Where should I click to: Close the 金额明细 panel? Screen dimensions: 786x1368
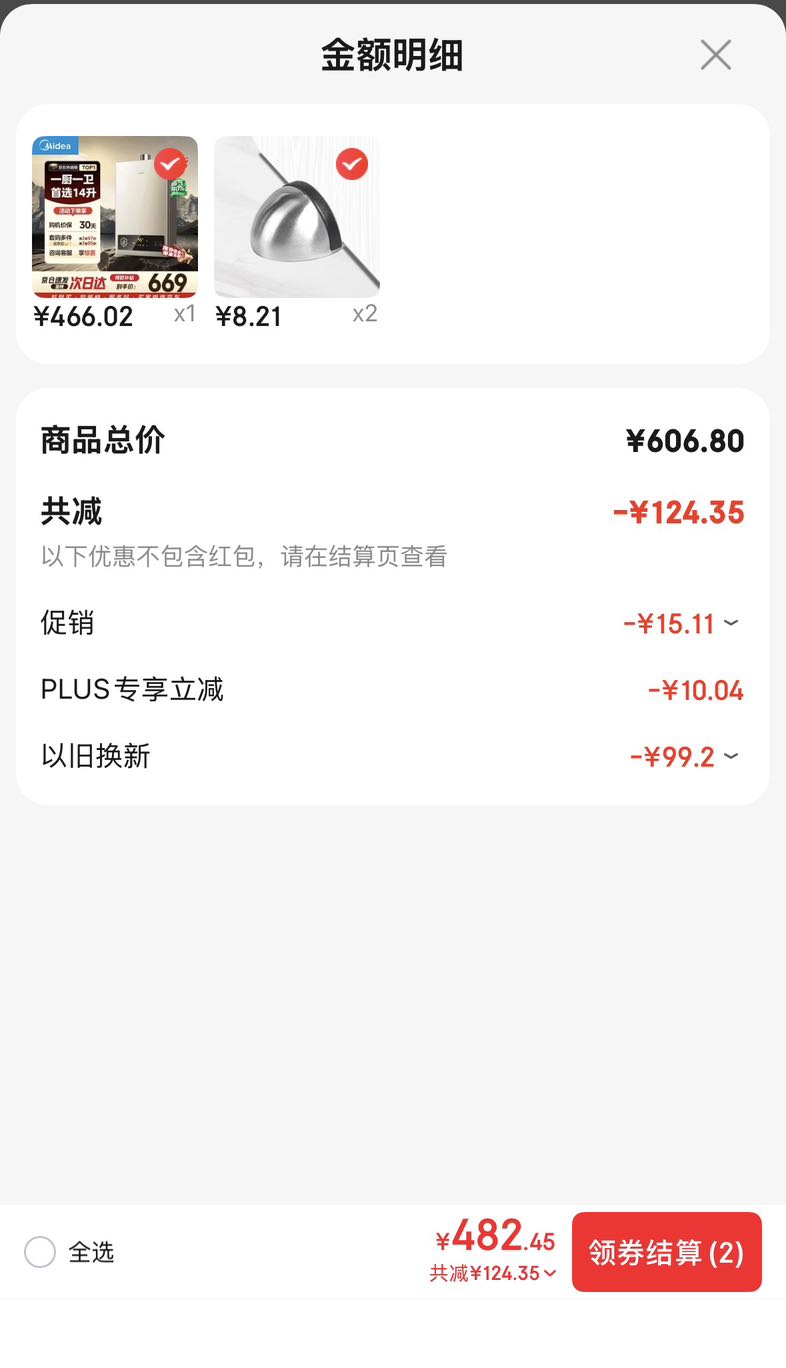[x=716, y=55]
